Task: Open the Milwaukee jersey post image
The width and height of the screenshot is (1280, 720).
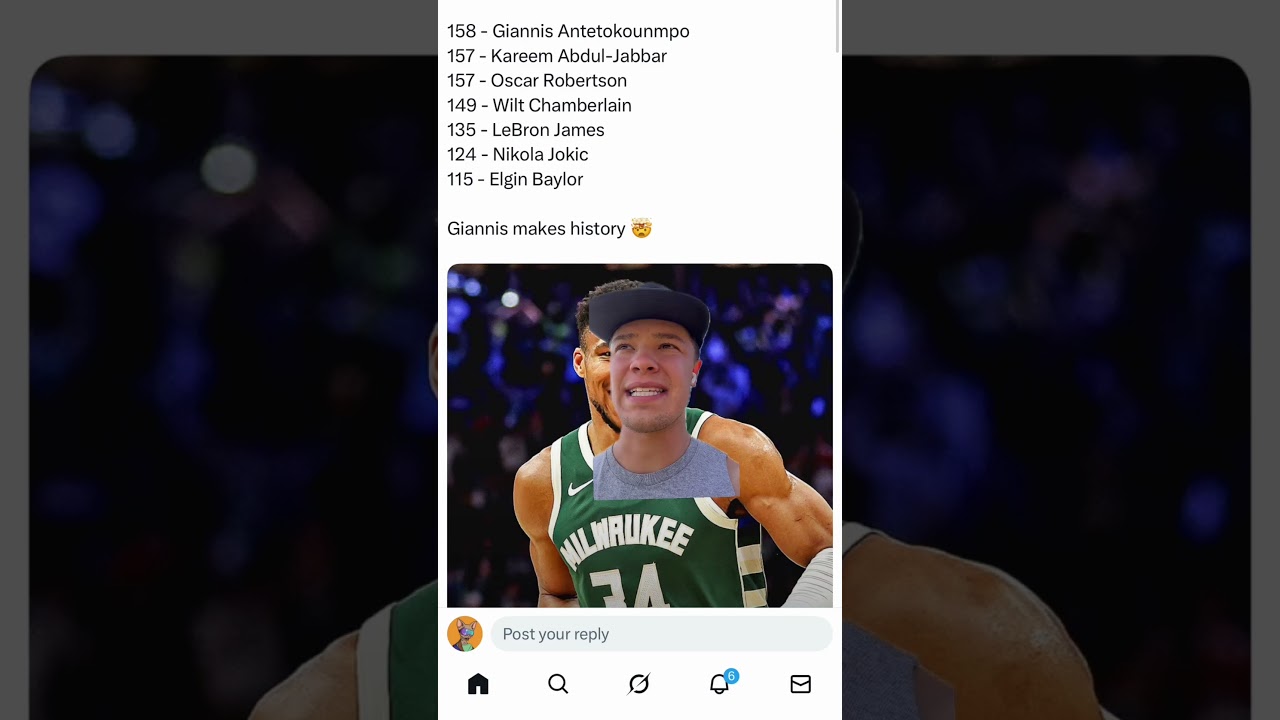Action: coord(639,435)
